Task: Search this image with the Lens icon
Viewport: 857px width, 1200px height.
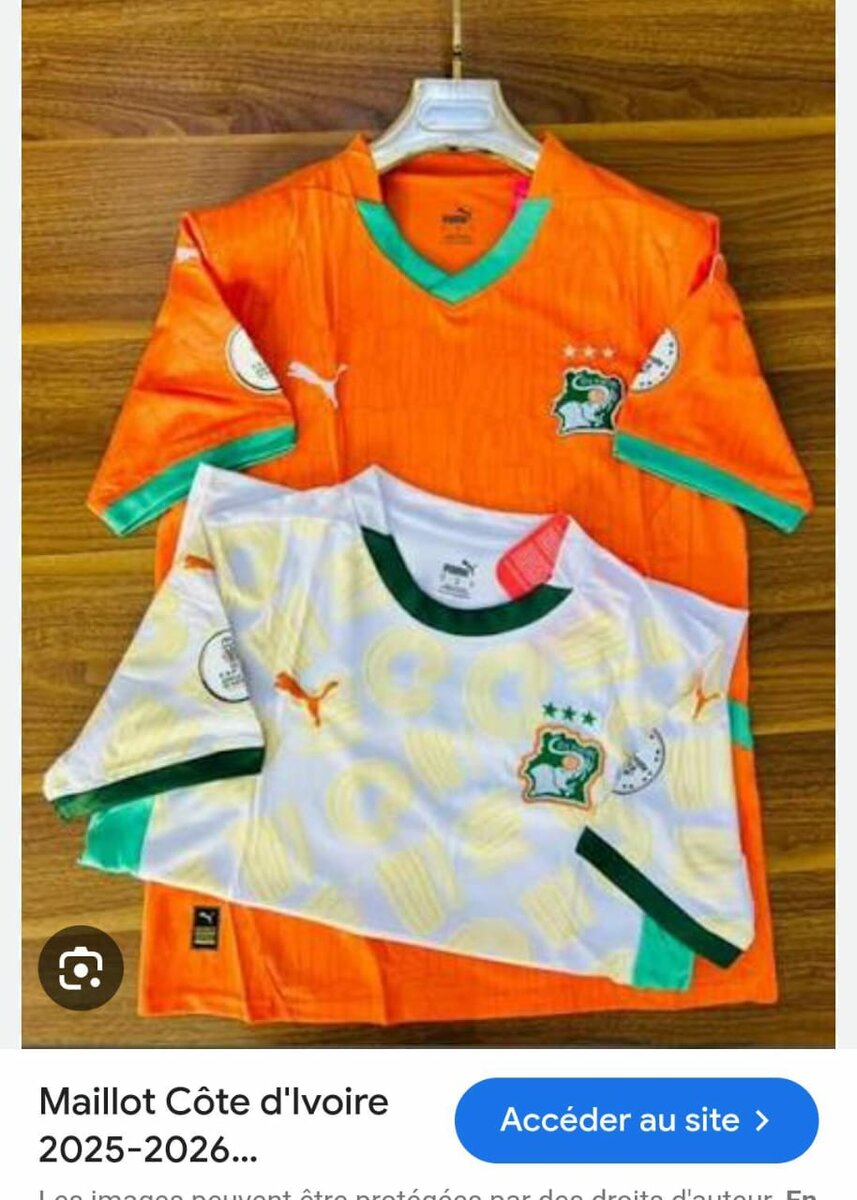Action: point(80,968)
